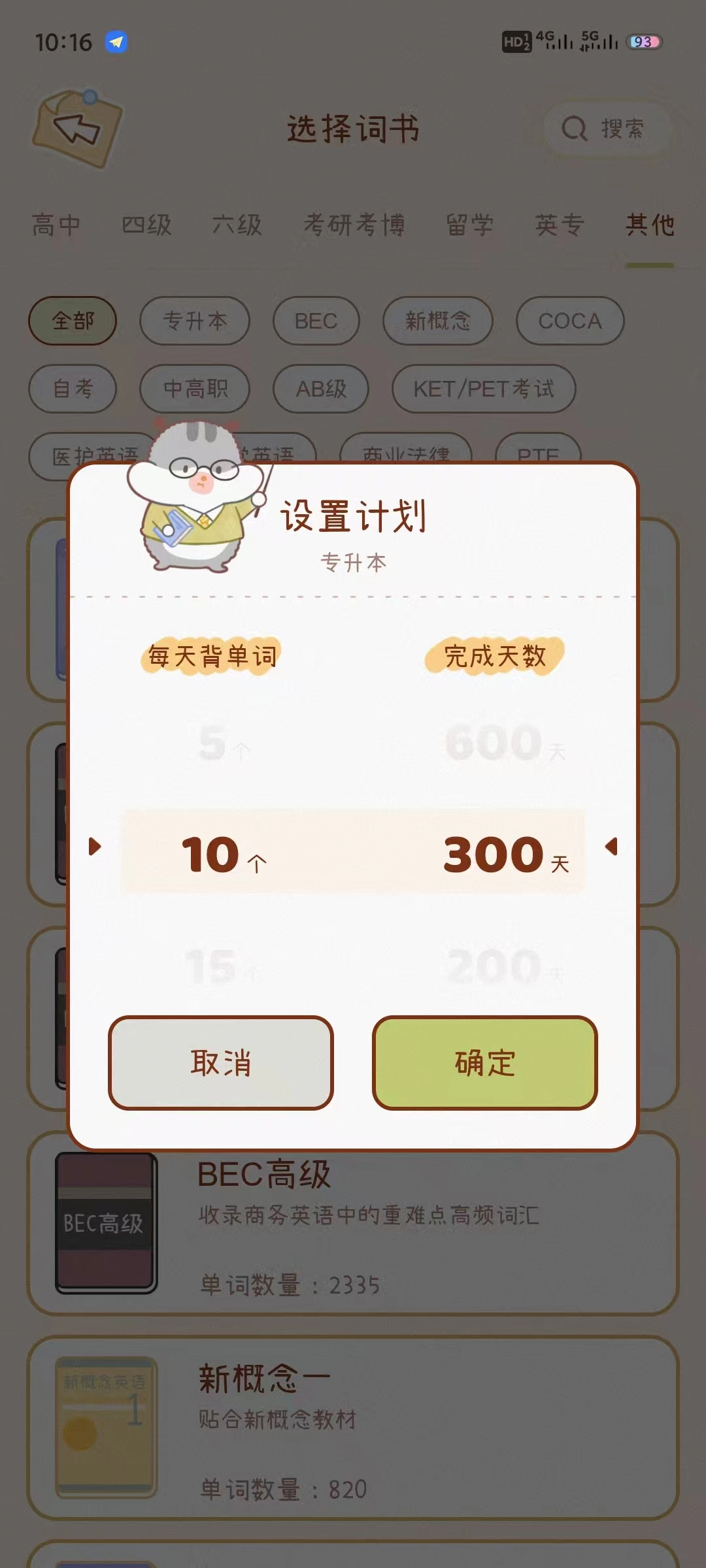This screenshot has height=1568, width=706.
Task: Cancel the plan with 取消
Action: [221, 1062]
